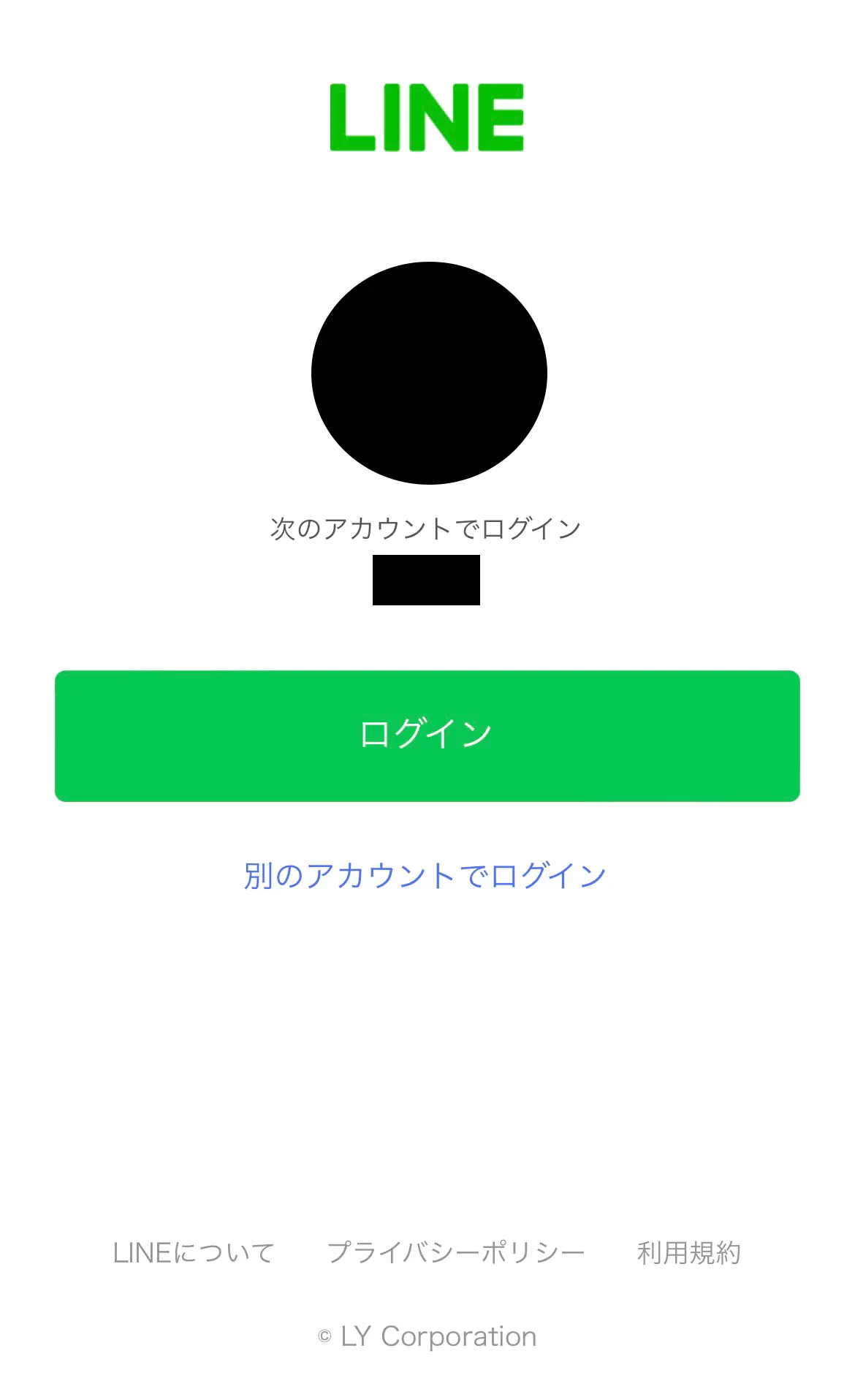View the 利用規約 terms page
This screenshot has width=855, height=1400.
[x=690, y=1250]
